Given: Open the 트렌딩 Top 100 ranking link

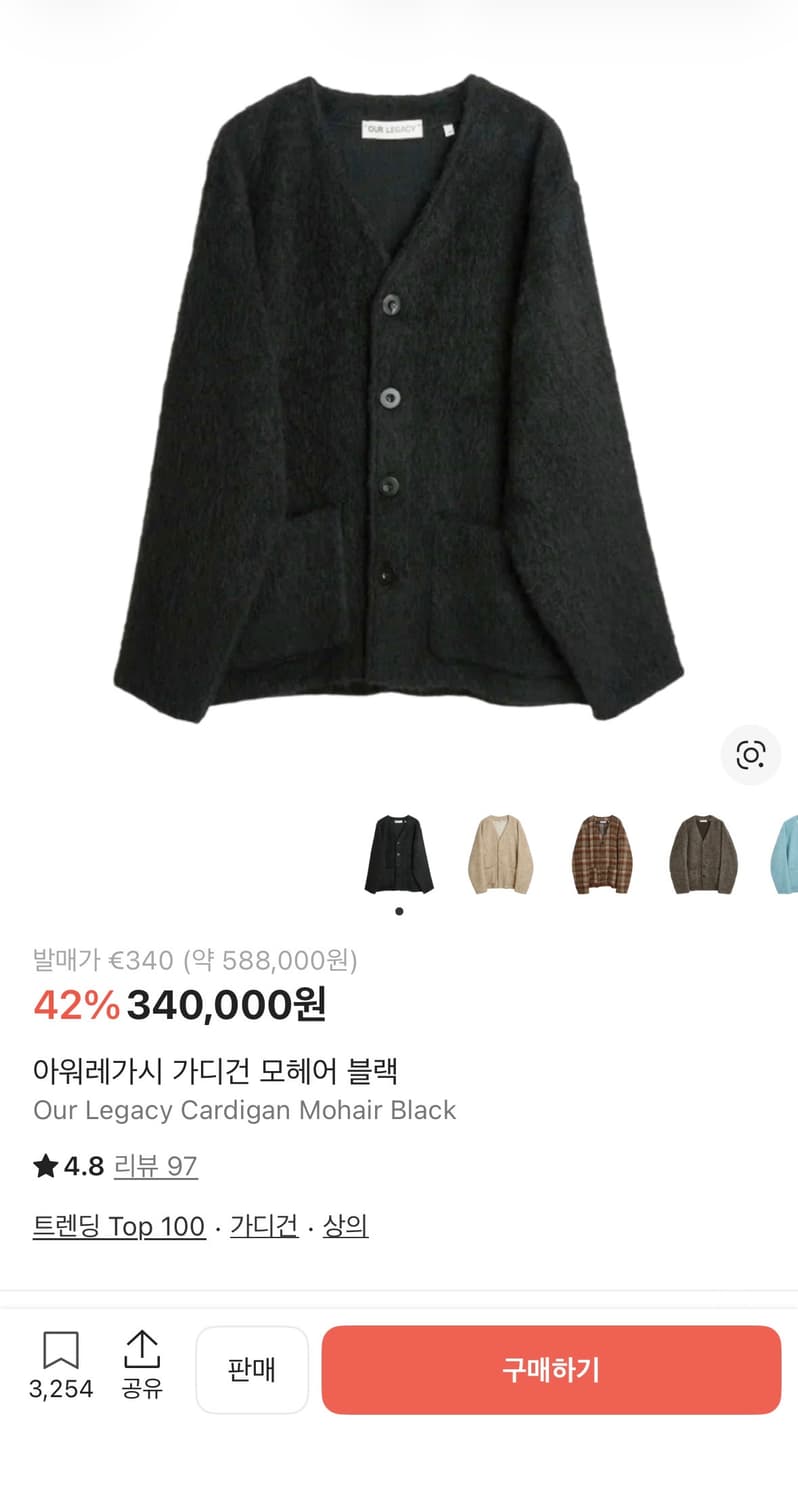Looking at the screenshot, I should [120, 1226].
